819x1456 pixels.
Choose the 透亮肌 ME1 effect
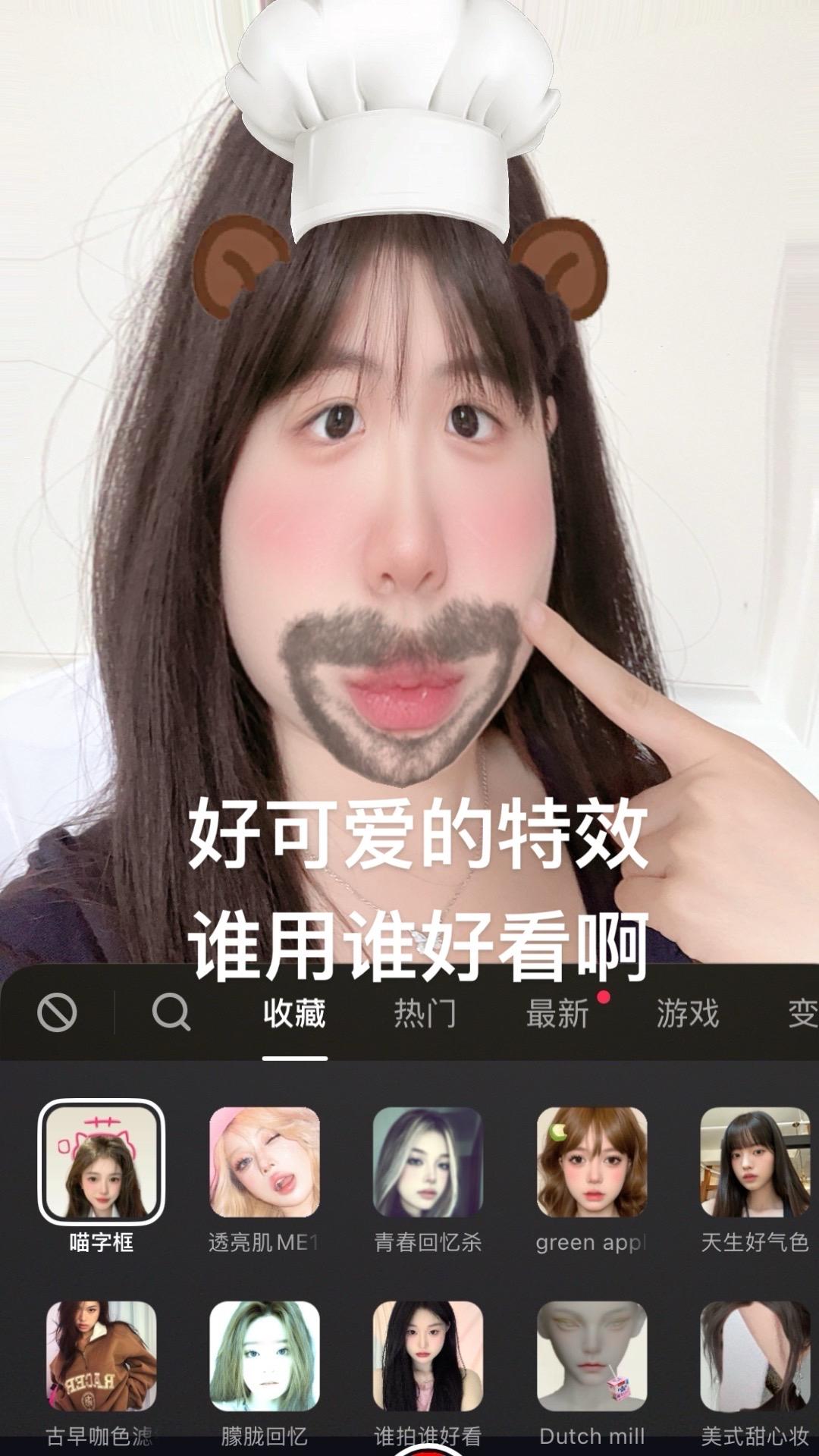click(264, 1162)
